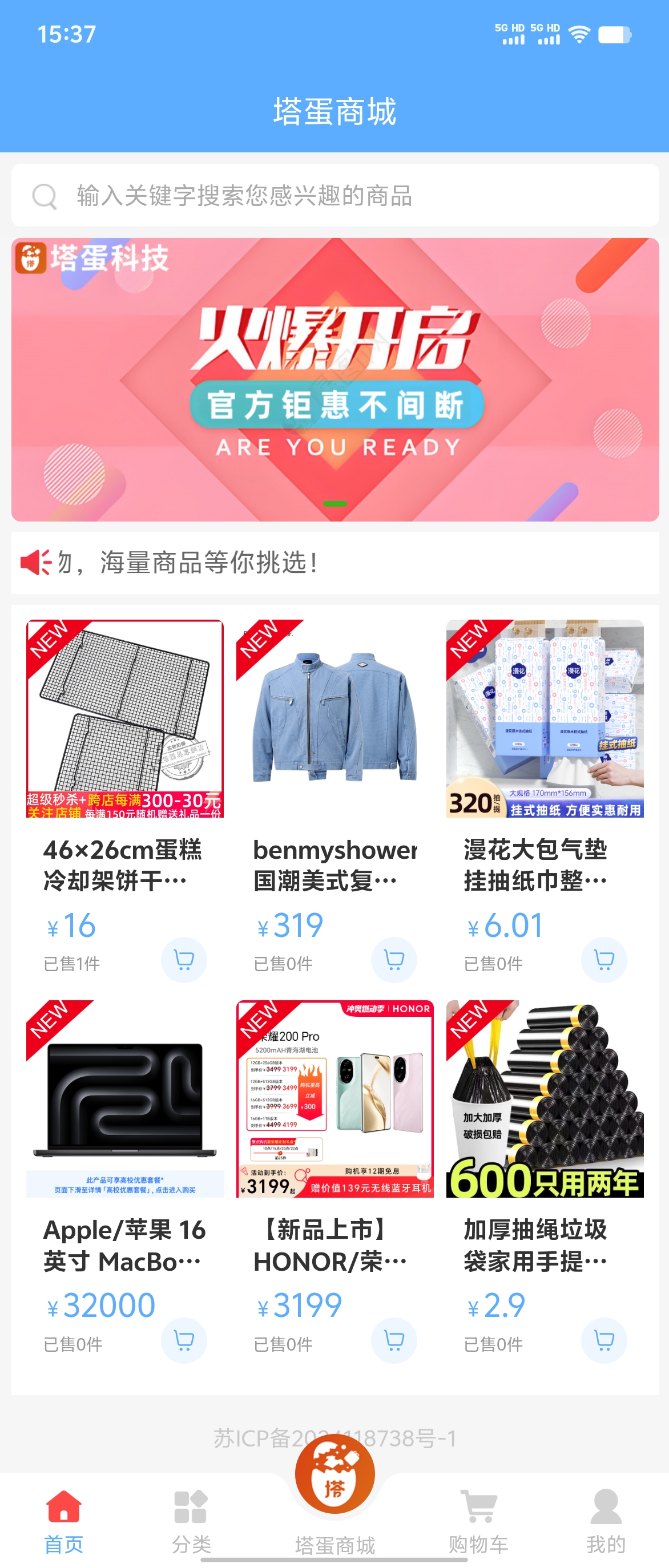
Task: Add the benmyshower jacket to cart
Action: [x=394, y=960]
